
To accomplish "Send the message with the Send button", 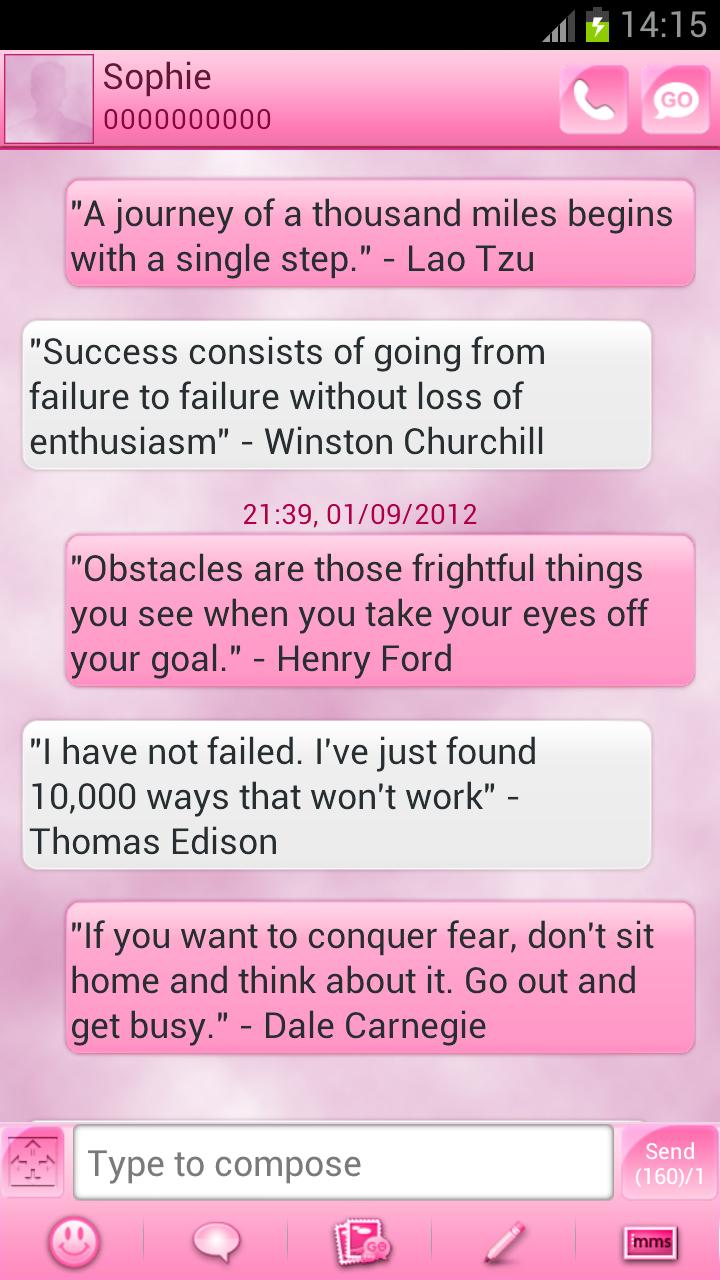I will point(669,1163).
